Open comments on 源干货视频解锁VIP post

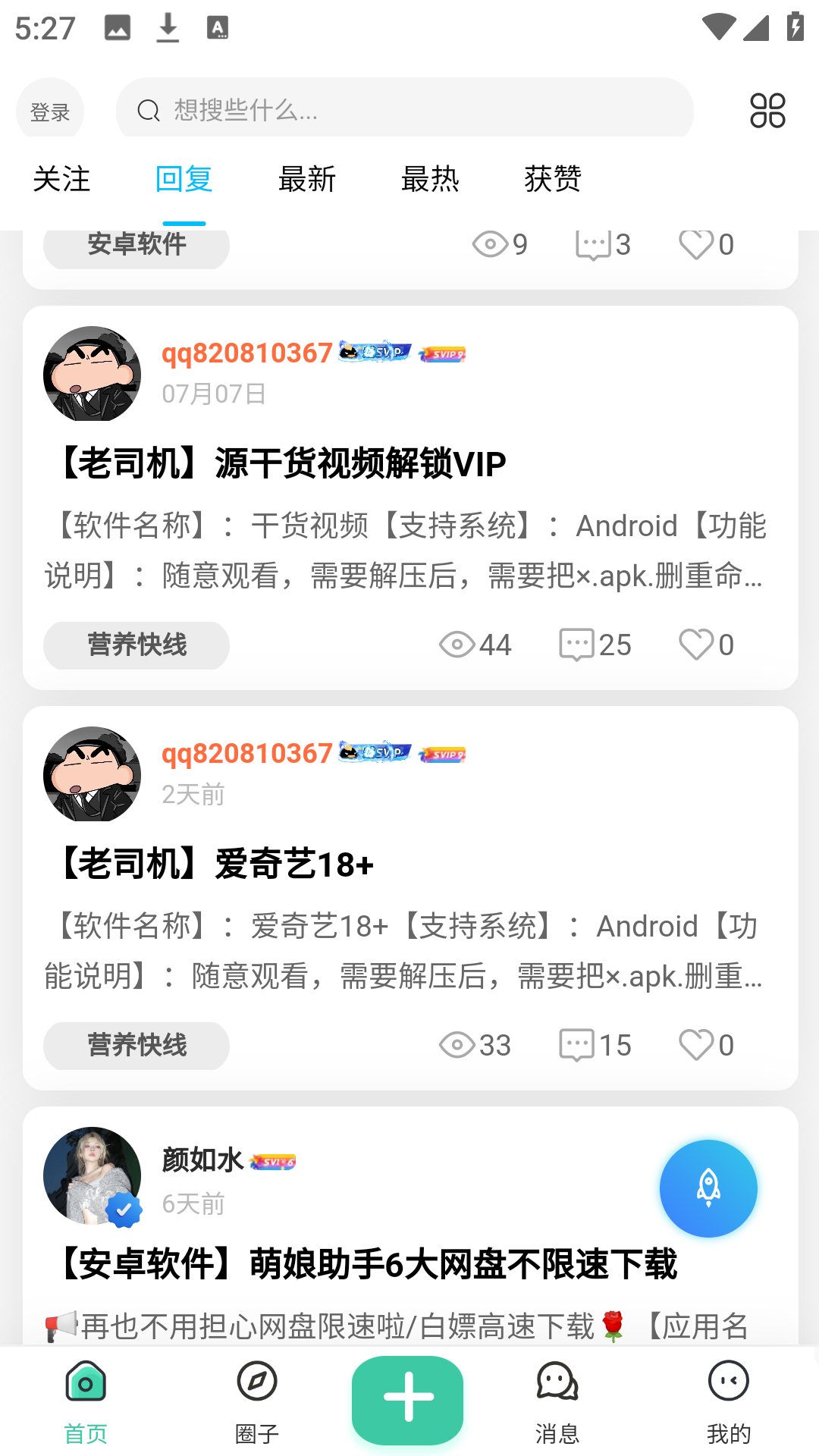[595, 645]
